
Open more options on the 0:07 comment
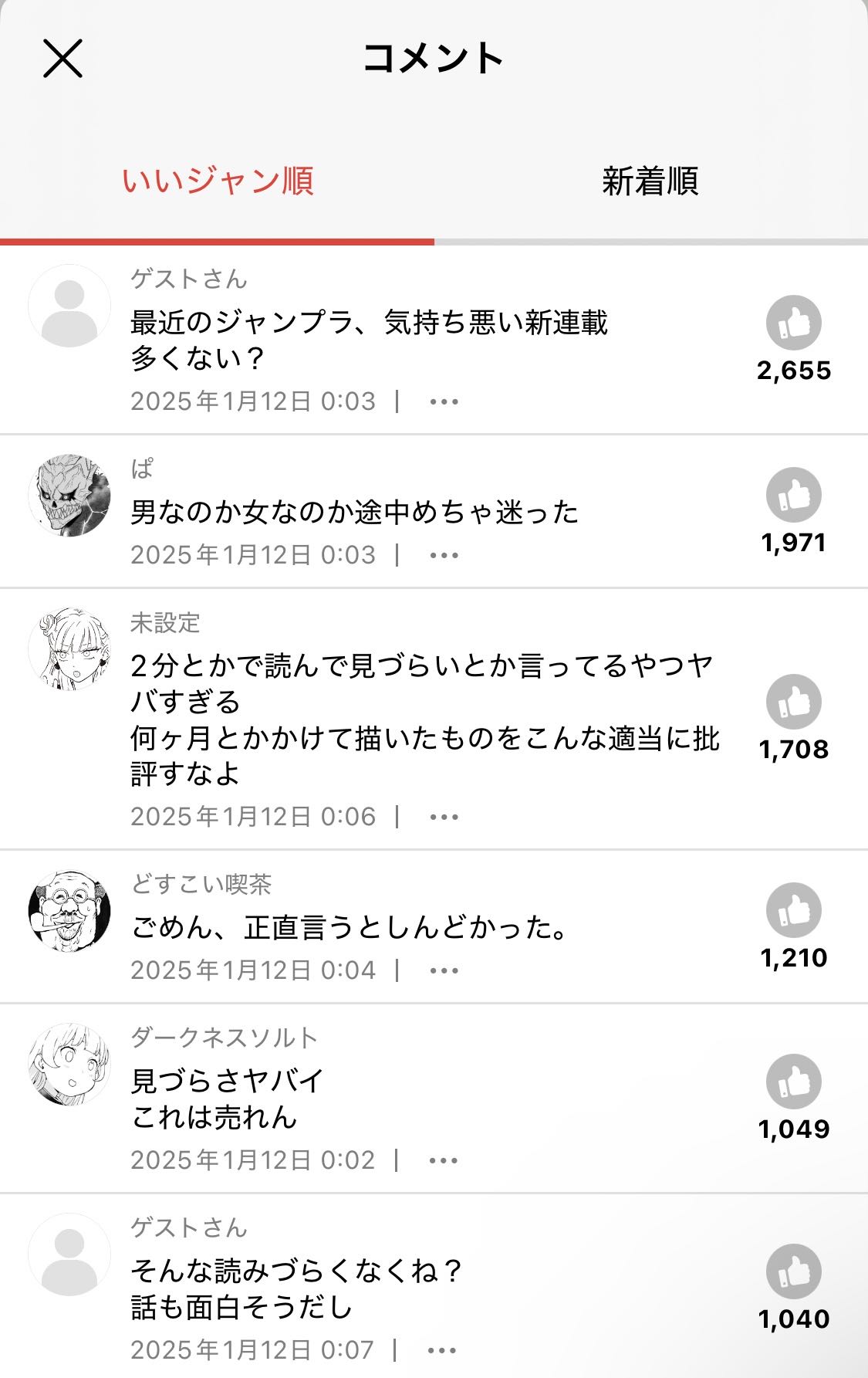click(x=441, y=1350)
